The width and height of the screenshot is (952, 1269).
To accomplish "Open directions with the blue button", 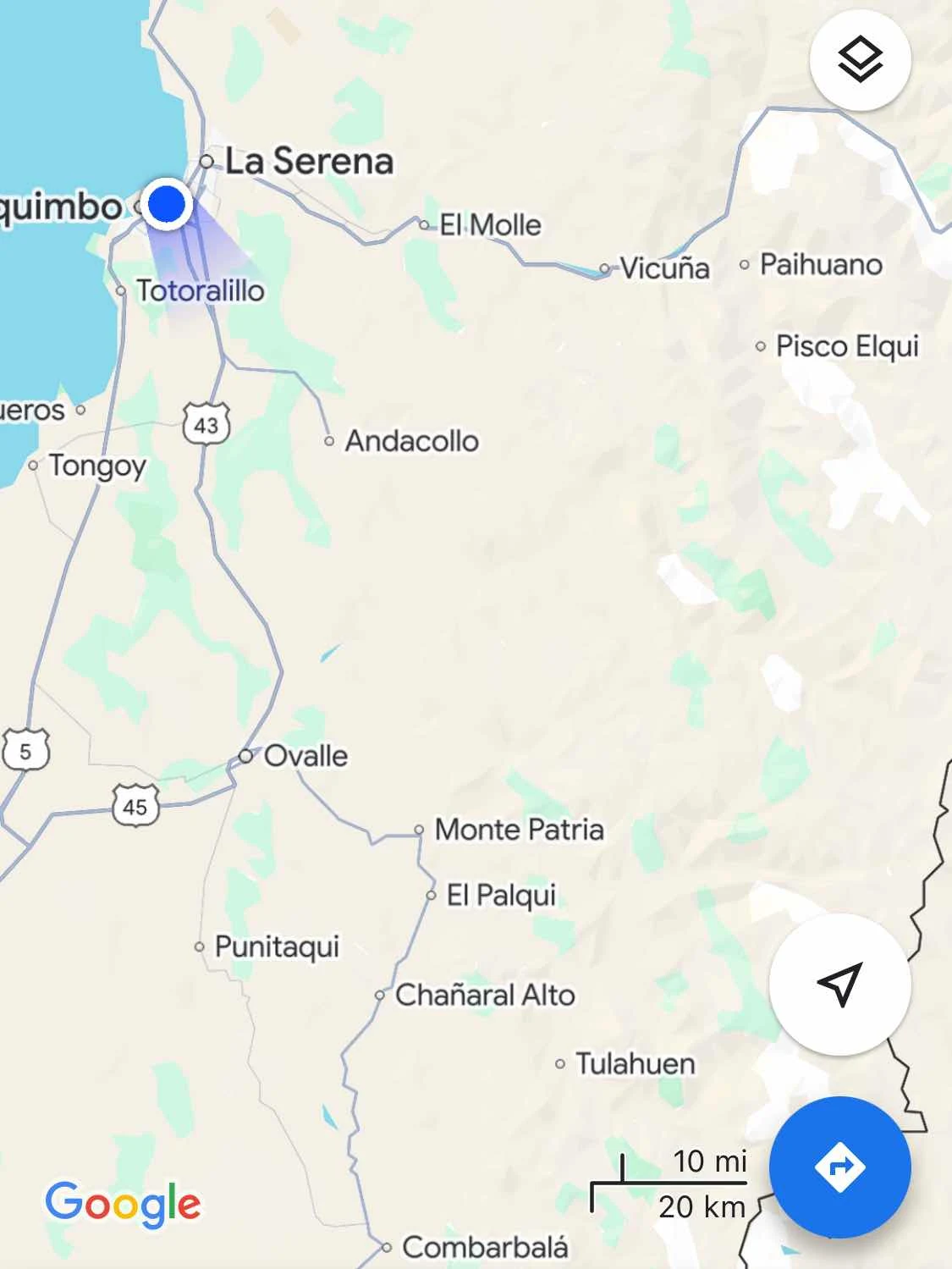I will 839,1167.
